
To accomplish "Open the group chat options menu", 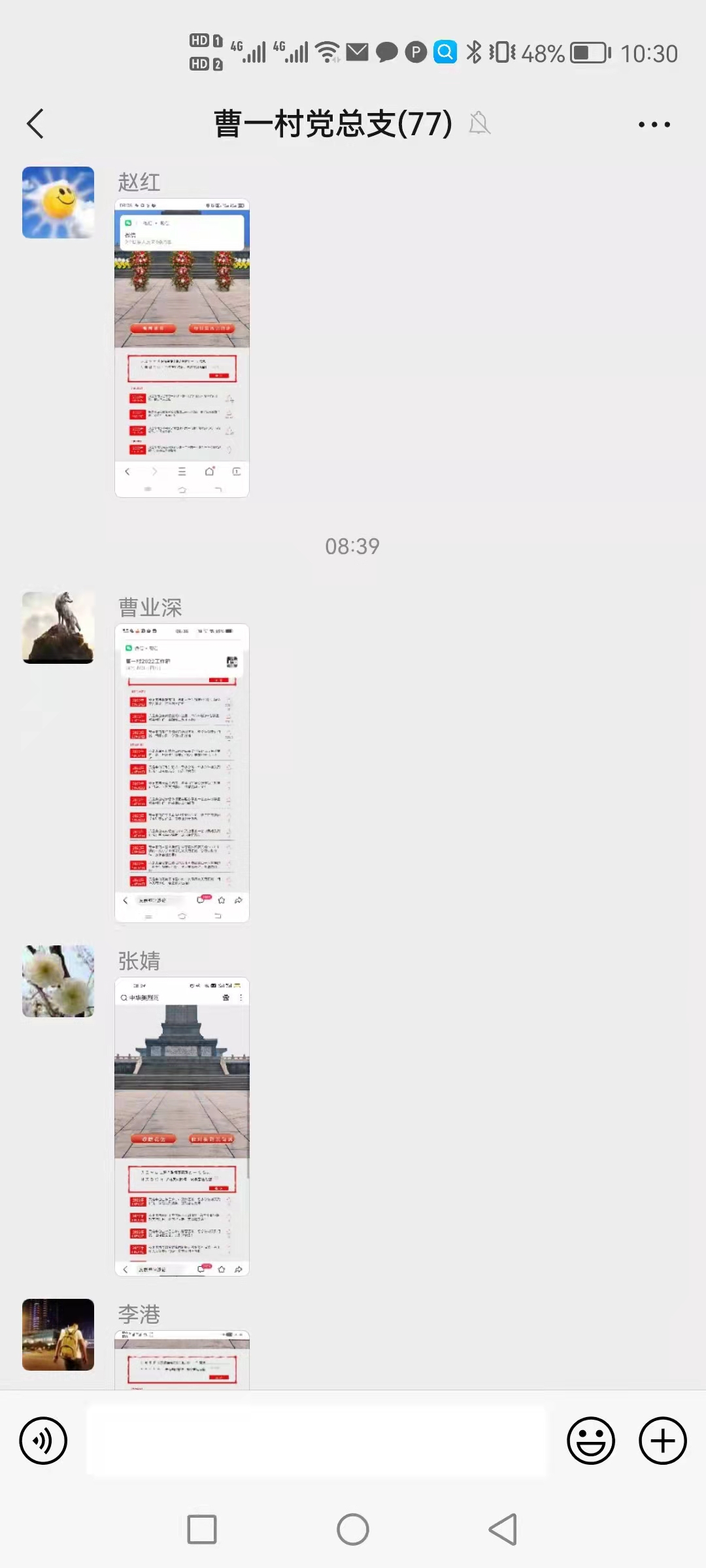I will (654, 124).
